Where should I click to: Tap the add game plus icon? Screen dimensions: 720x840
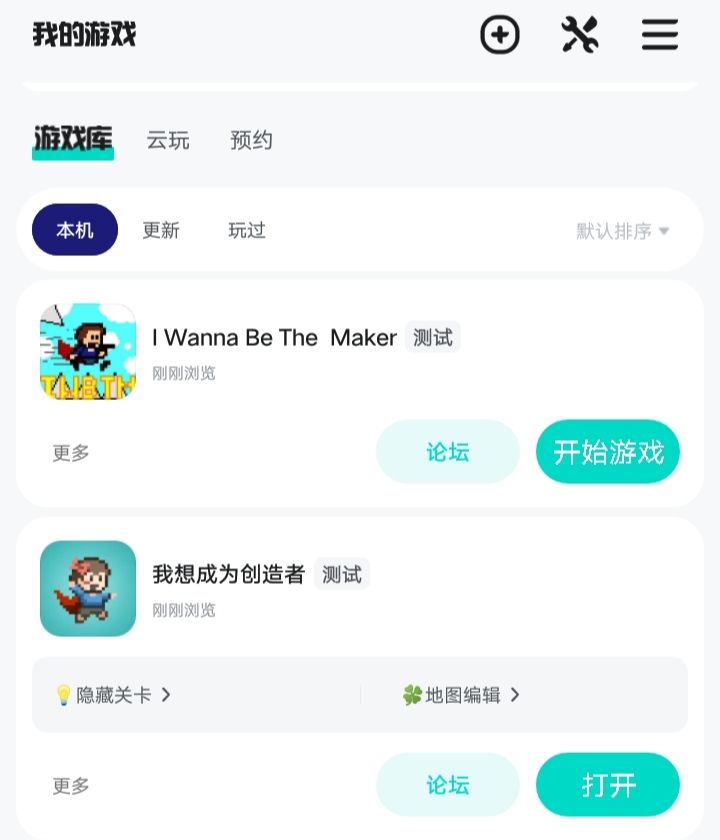pos(499,35)
